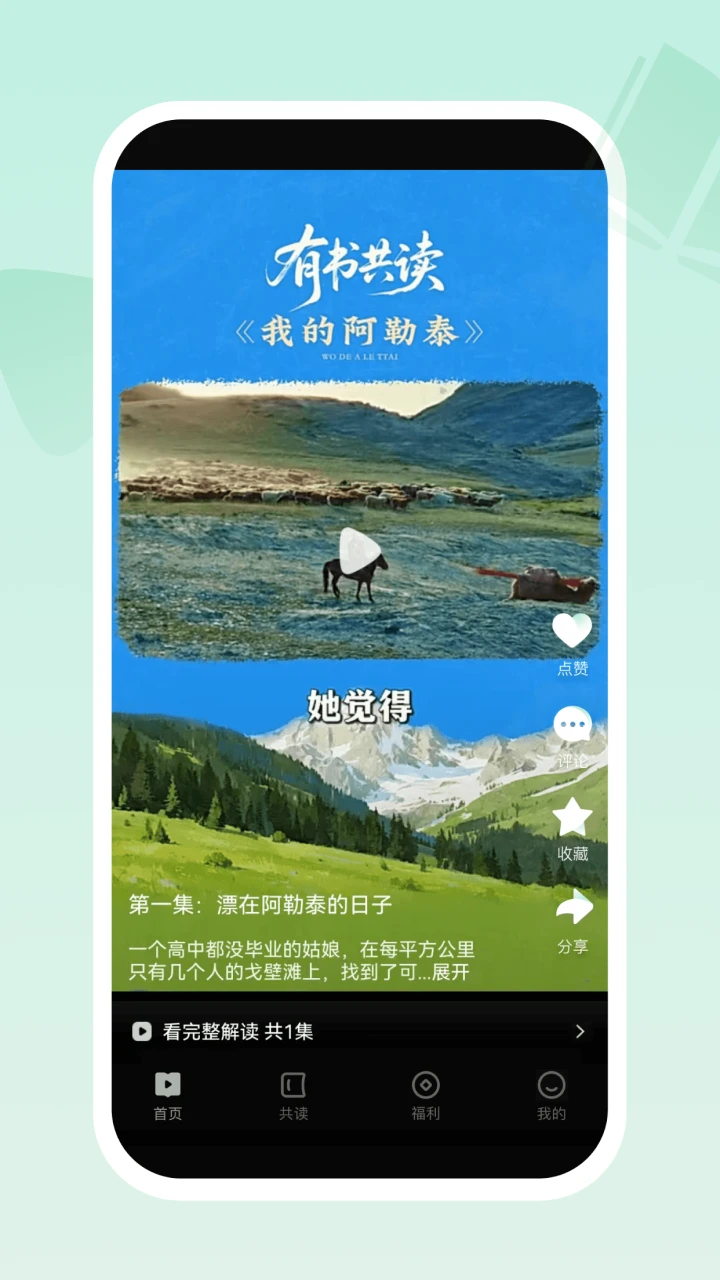Favorite the video using the 收藏 star
The image size is (720, 1280).
tap(572, 818)
